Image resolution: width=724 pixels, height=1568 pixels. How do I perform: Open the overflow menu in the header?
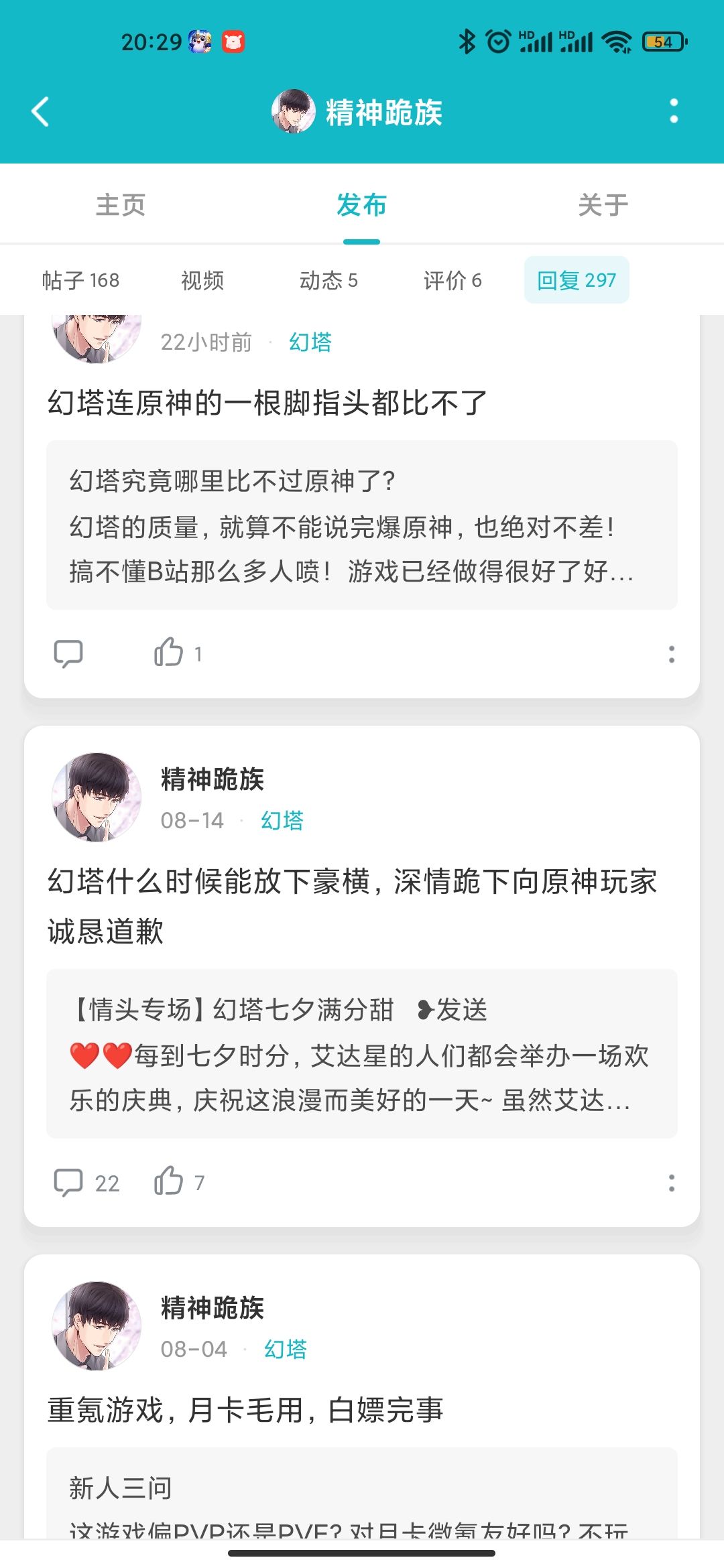point(674,111)
